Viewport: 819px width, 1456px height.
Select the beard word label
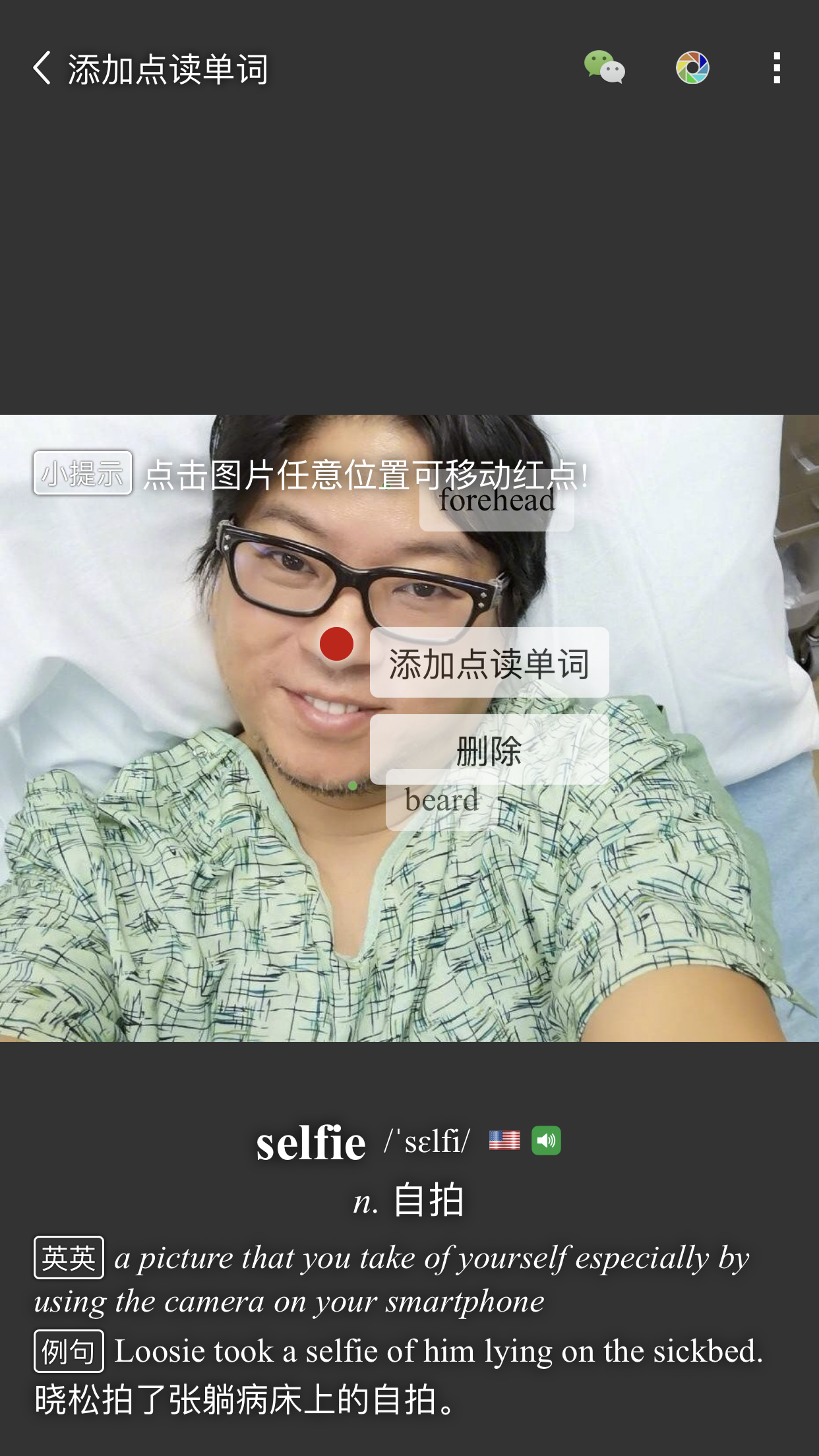pyautogui.click(x=442, y=800)
